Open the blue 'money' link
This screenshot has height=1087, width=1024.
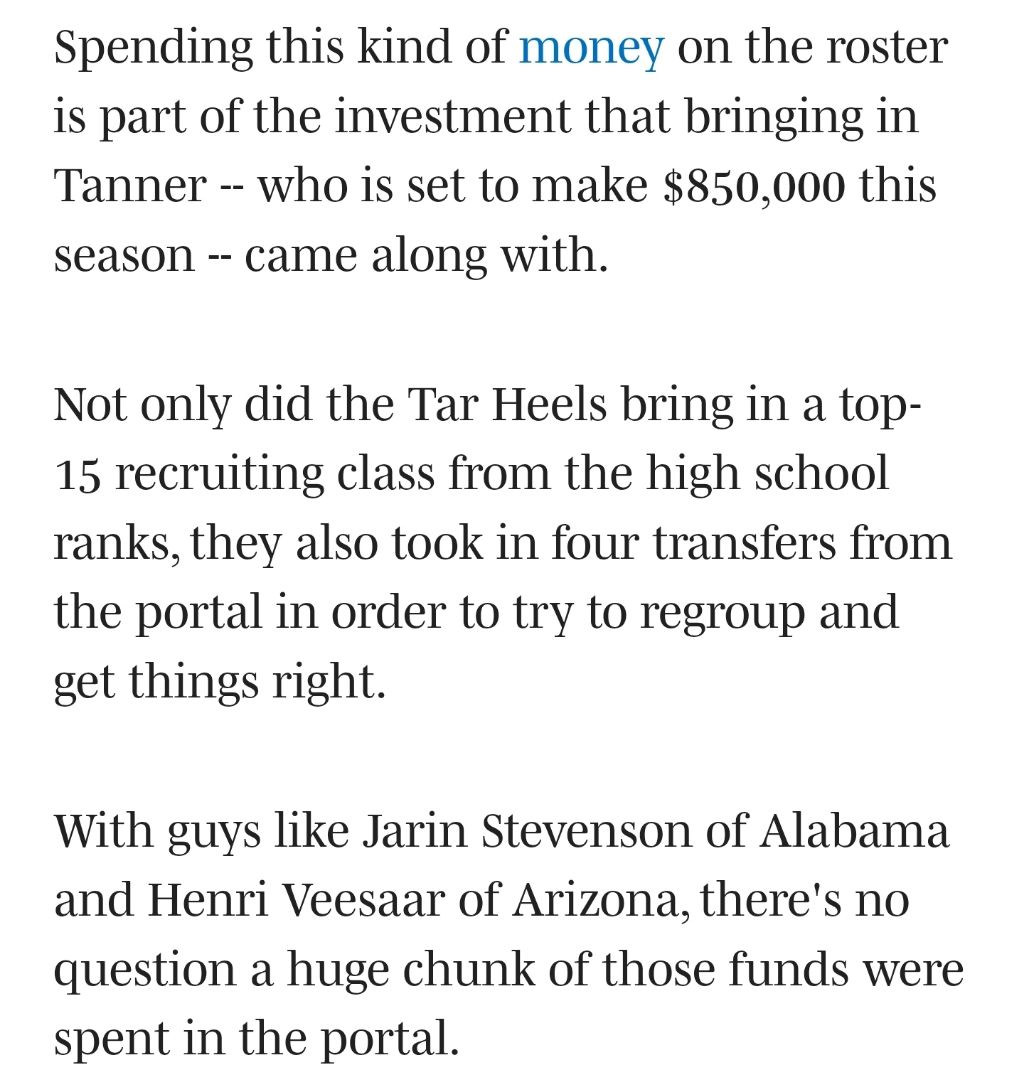[591, 48]
